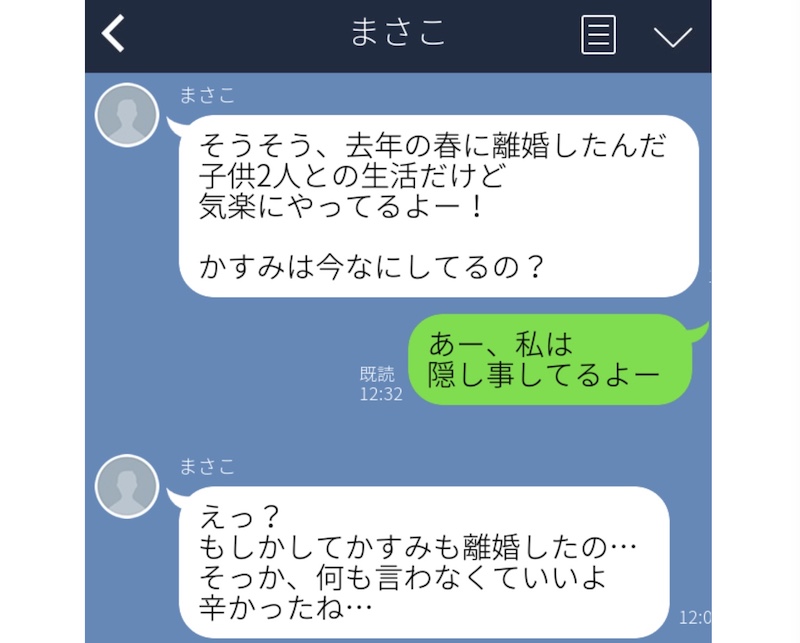
Task: Expand the chat menu chevron
Action: click(x=672, y=36)
